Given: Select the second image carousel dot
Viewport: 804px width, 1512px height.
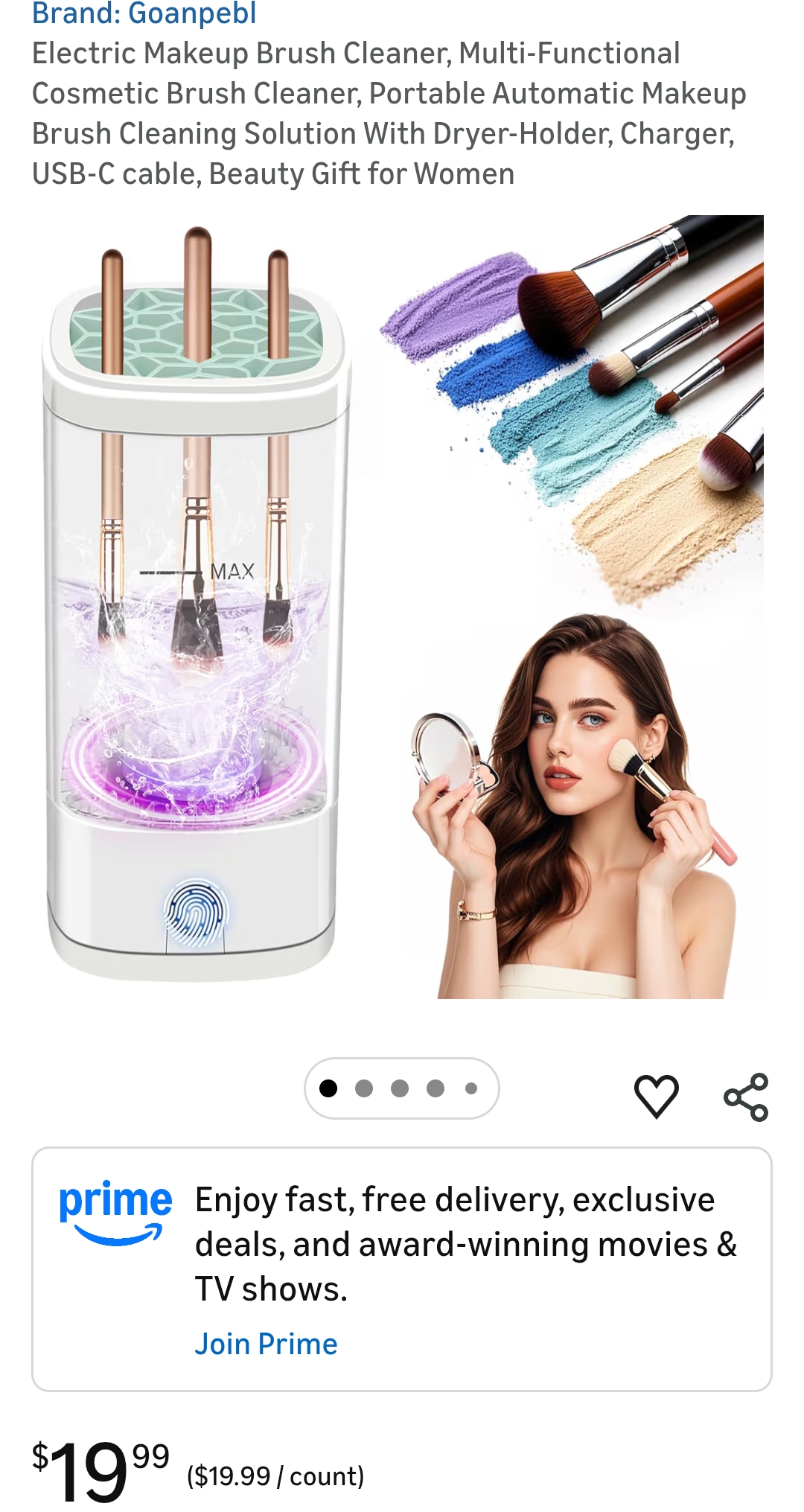Looking at the screenshot, I should point(364,1088).
